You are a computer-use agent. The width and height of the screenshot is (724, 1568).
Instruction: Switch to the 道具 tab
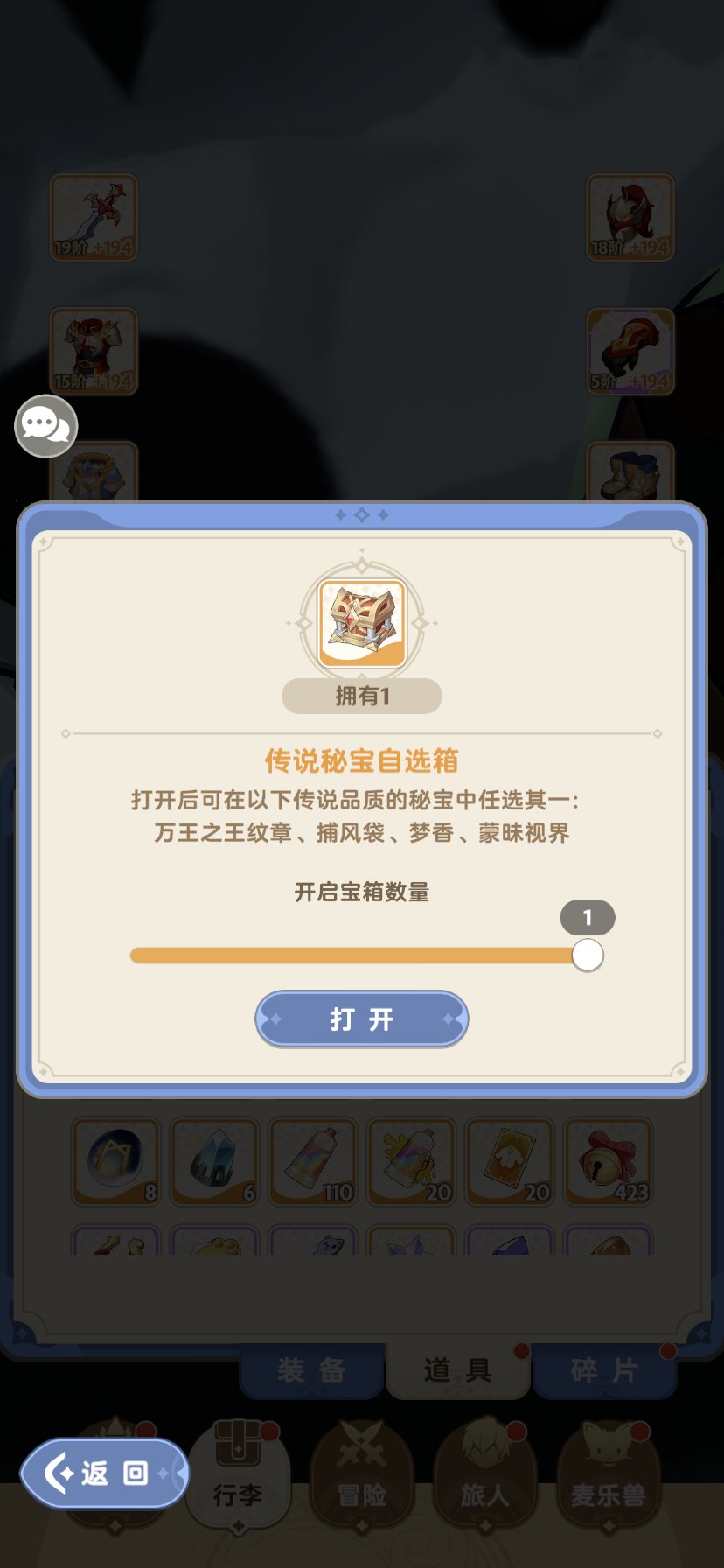[x=457, y=1369]
